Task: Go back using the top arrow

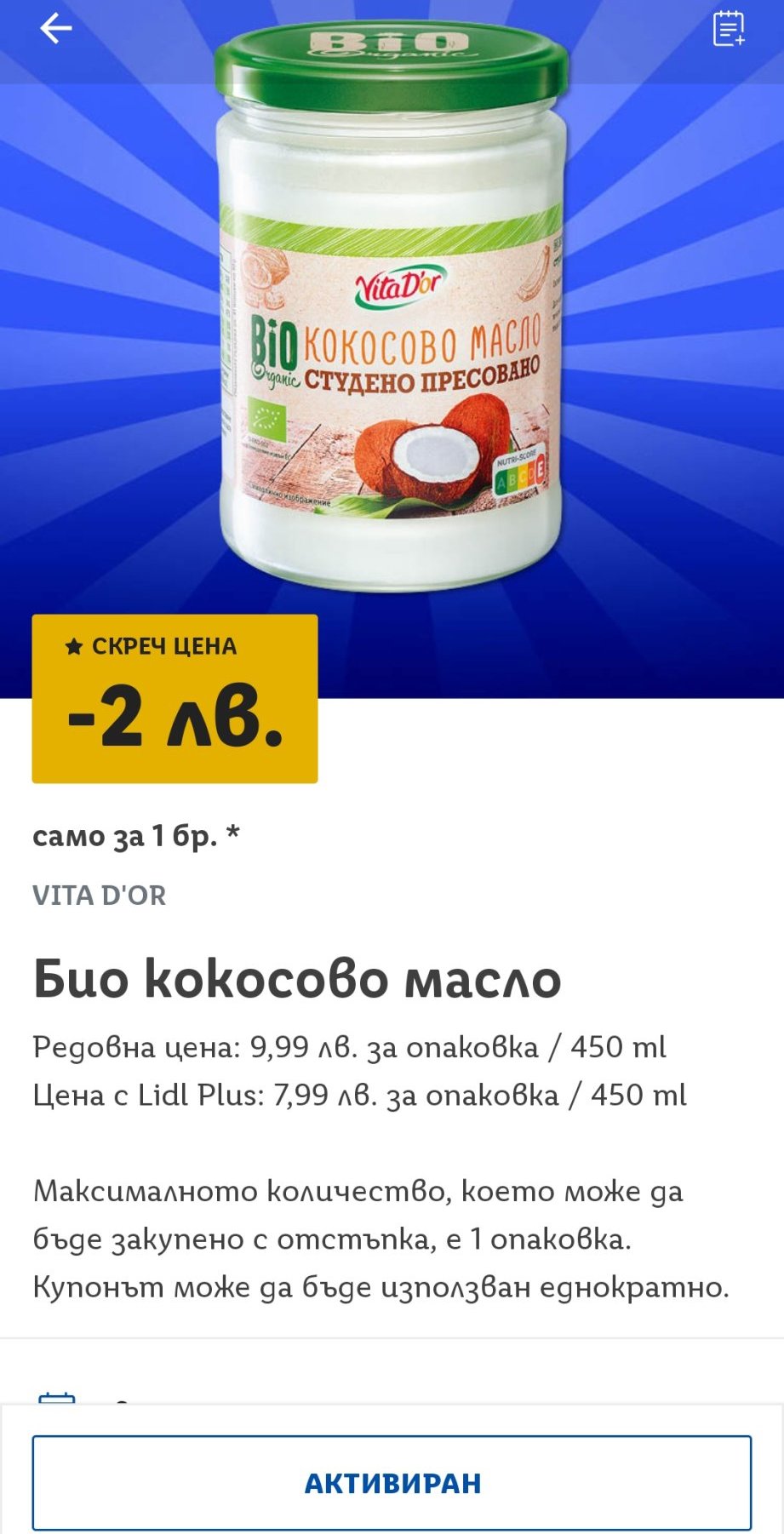Action: (56, 29)
